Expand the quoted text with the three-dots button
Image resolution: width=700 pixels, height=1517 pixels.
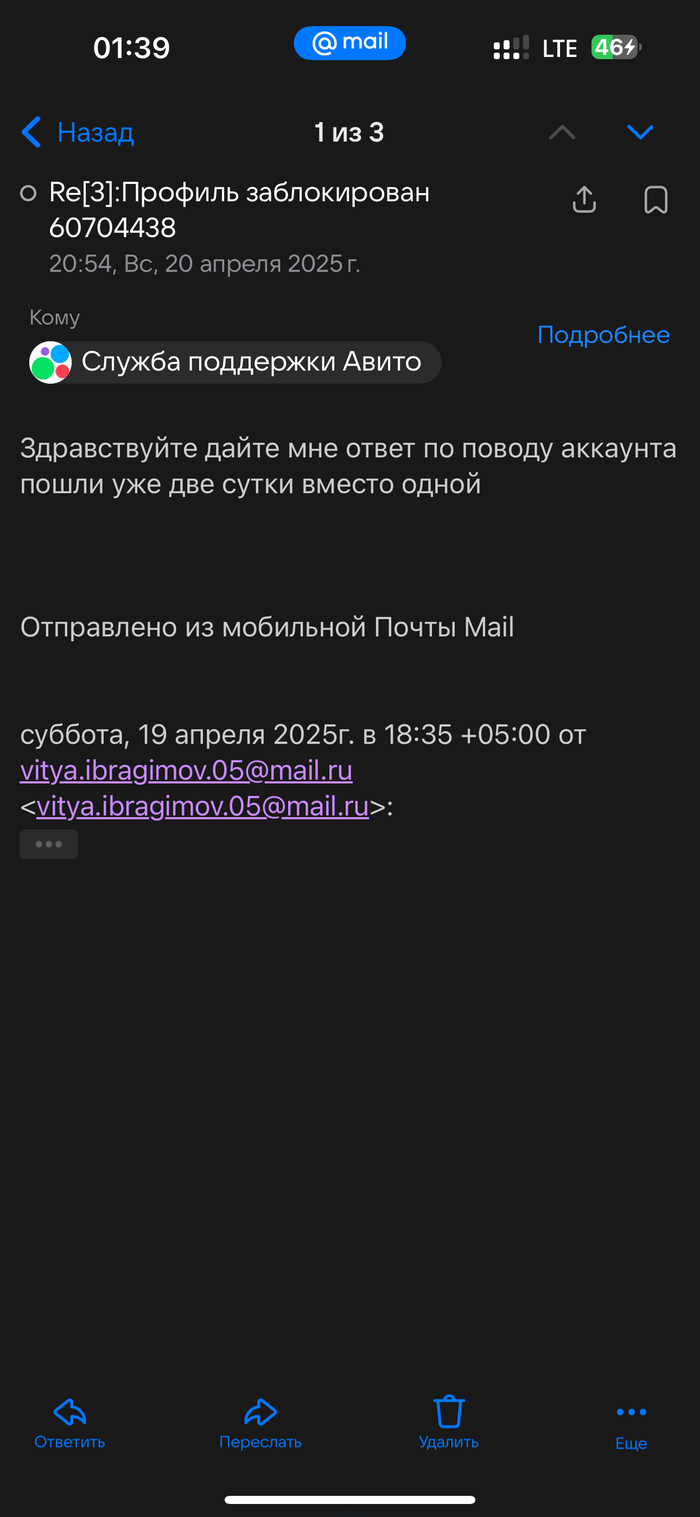pos(48,844)
